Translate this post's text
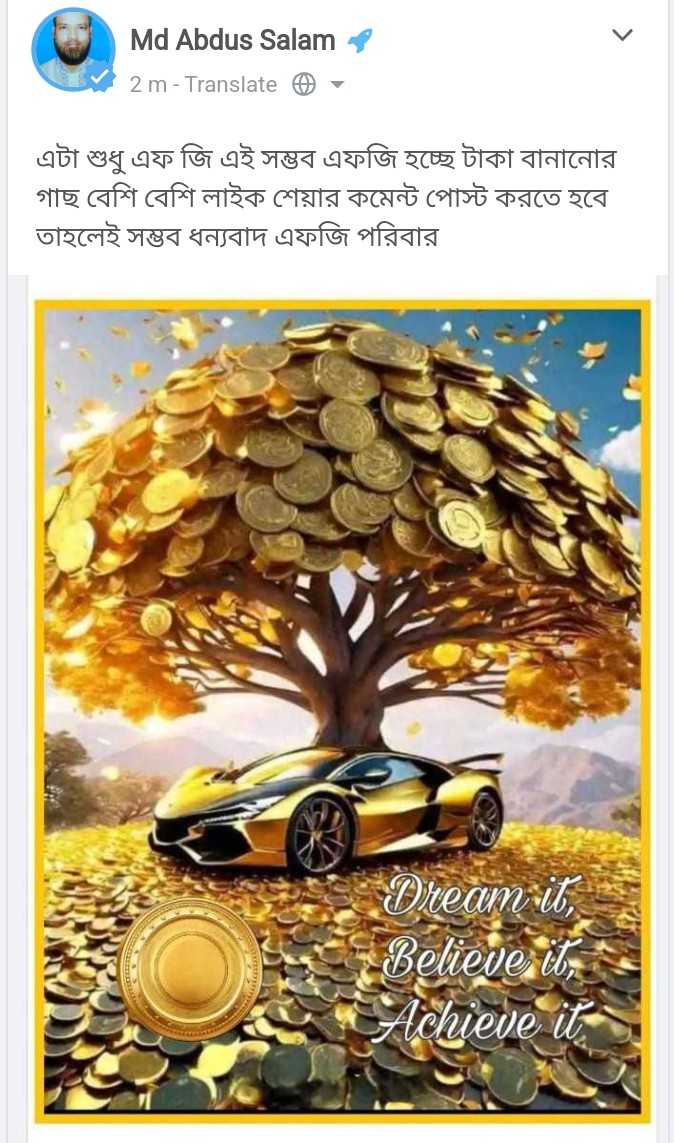This screenshot has width=674, height=1143. (231, 85)
